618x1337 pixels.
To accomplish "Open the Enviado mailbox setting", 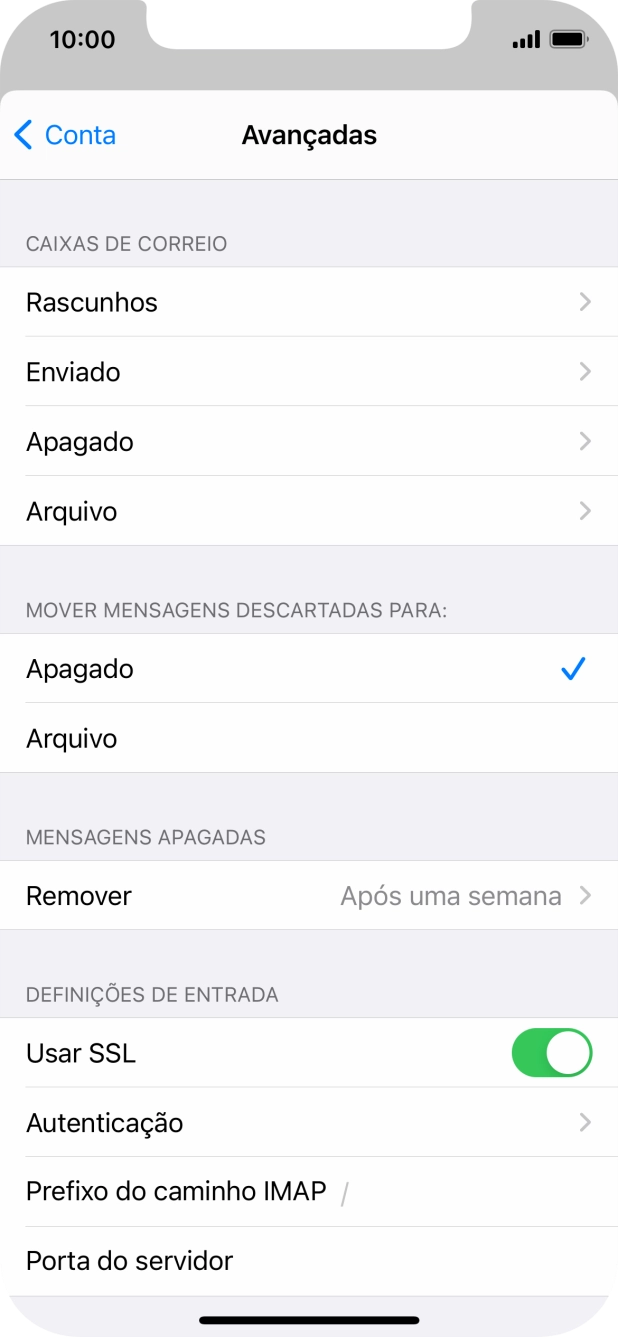I will coord(309,372).
